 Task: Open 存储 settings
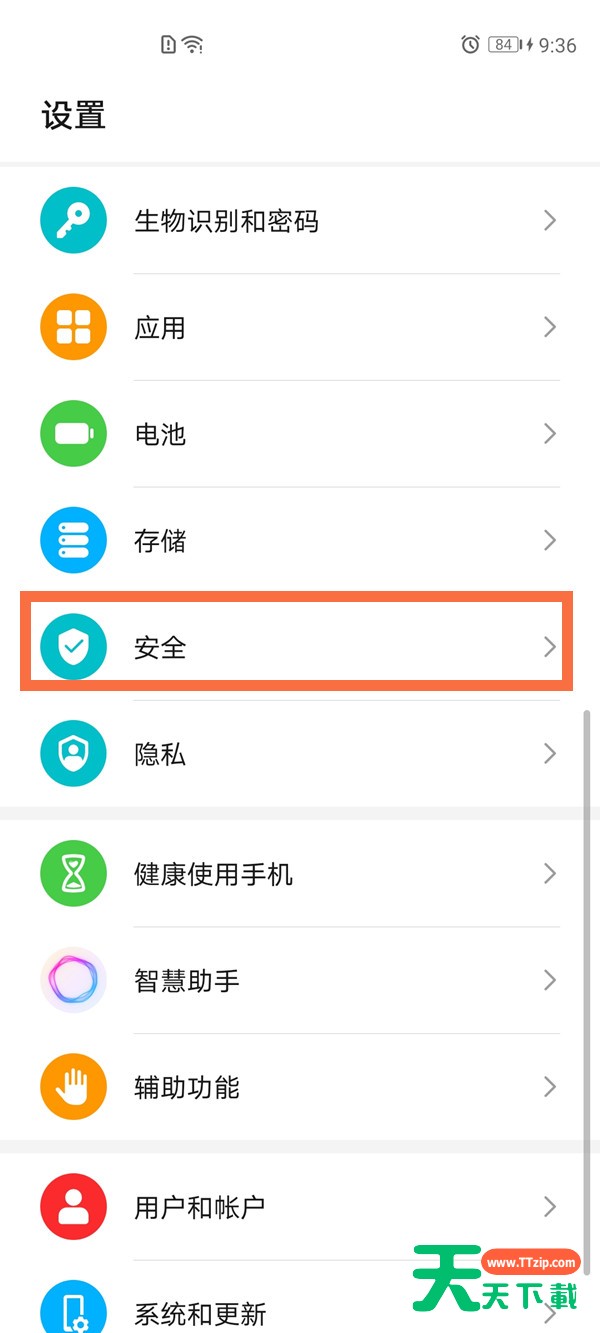pos(300,541)
